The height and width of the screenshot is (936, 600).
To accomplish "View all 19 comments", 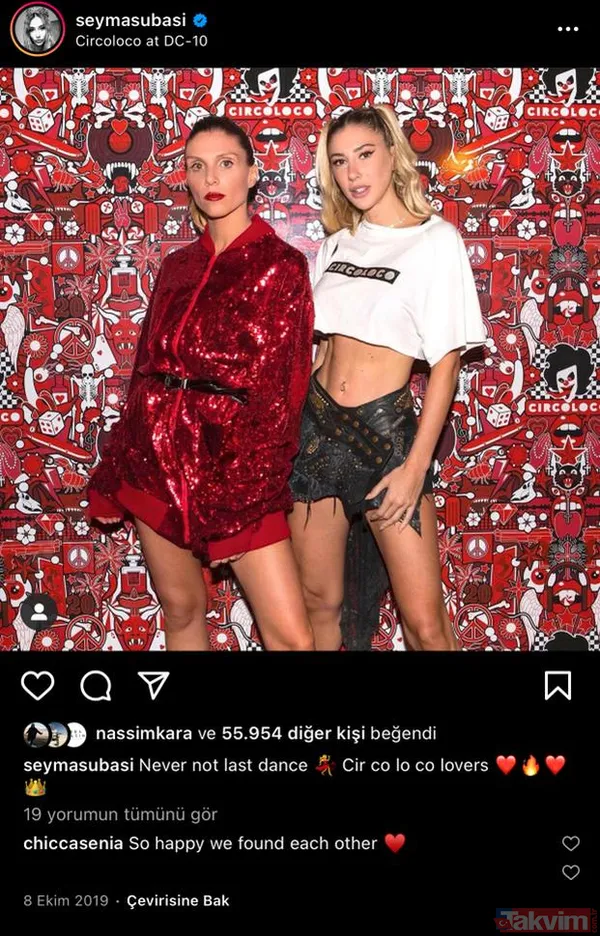I will (120, 815).
